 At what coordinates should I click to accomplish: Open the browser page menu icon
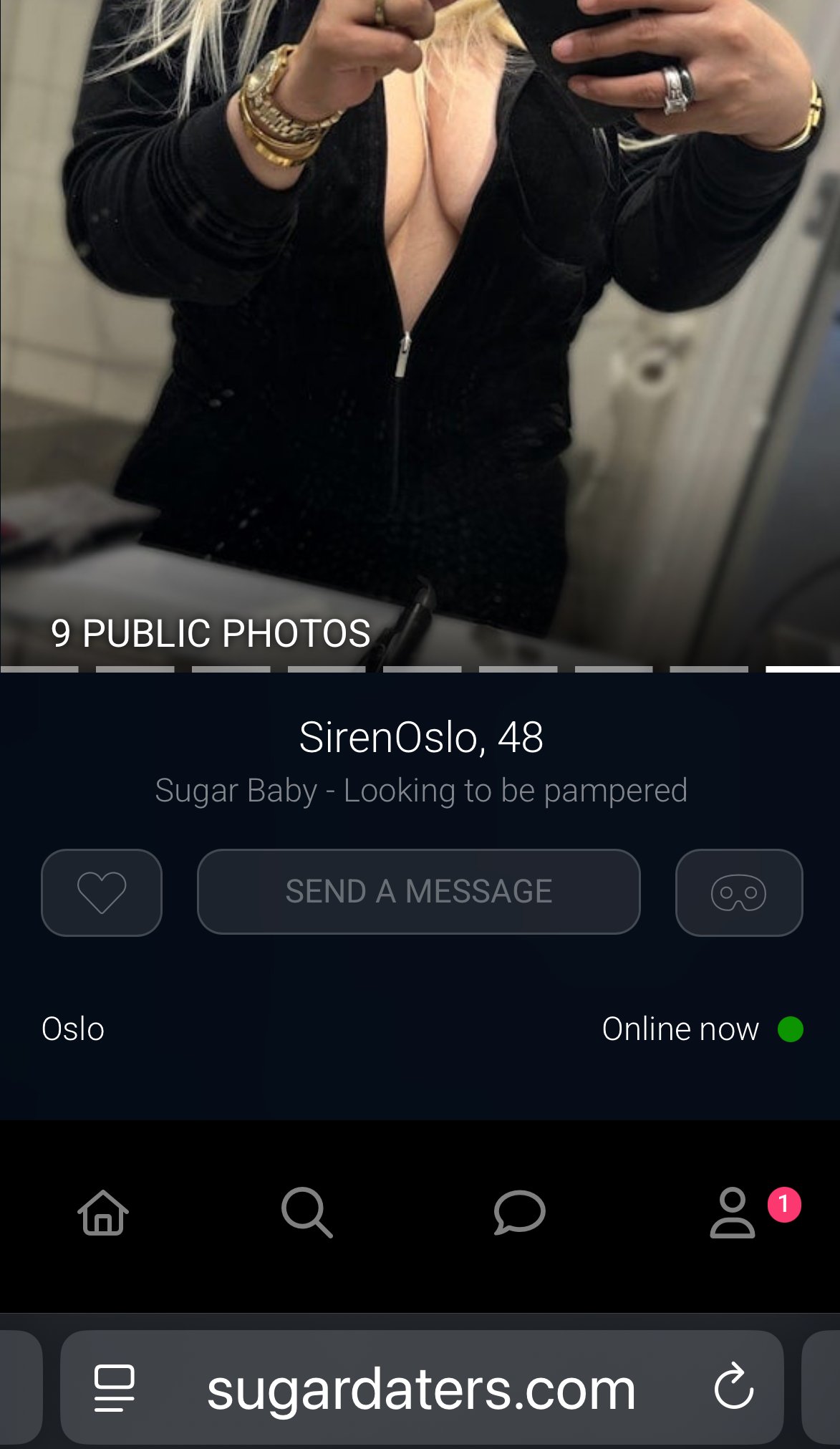115,1388
